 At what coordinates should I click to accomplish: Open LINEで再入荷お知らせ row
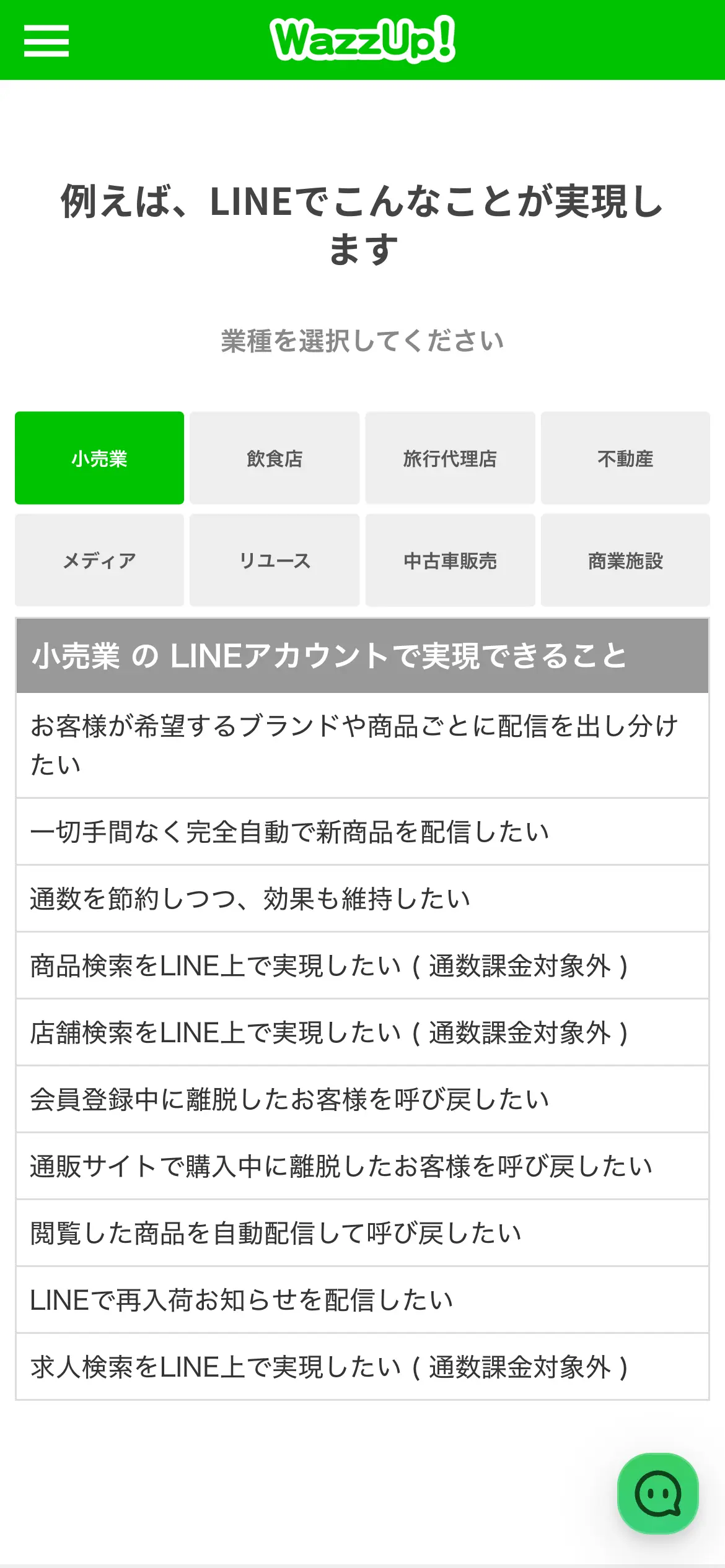(x=362, y=1300)
